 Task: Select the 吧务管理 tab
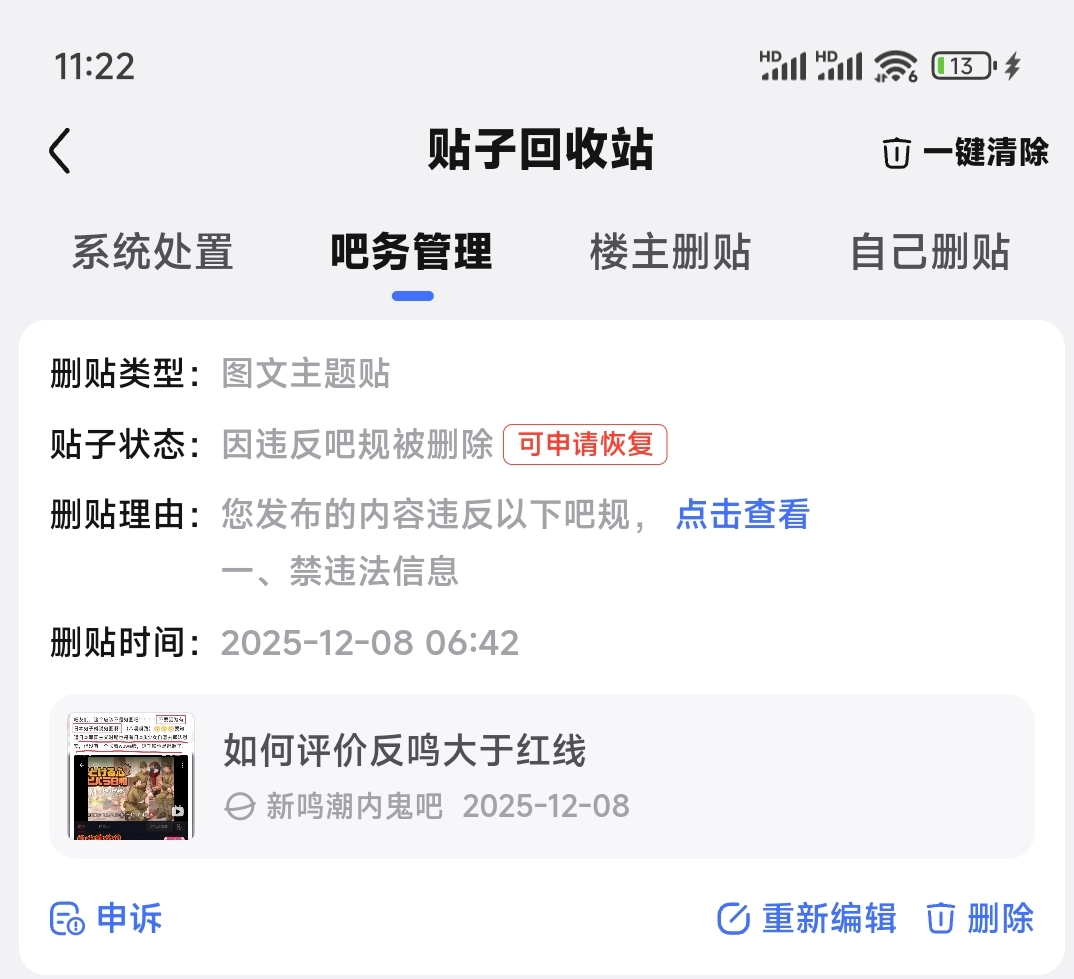pos(411,252)
